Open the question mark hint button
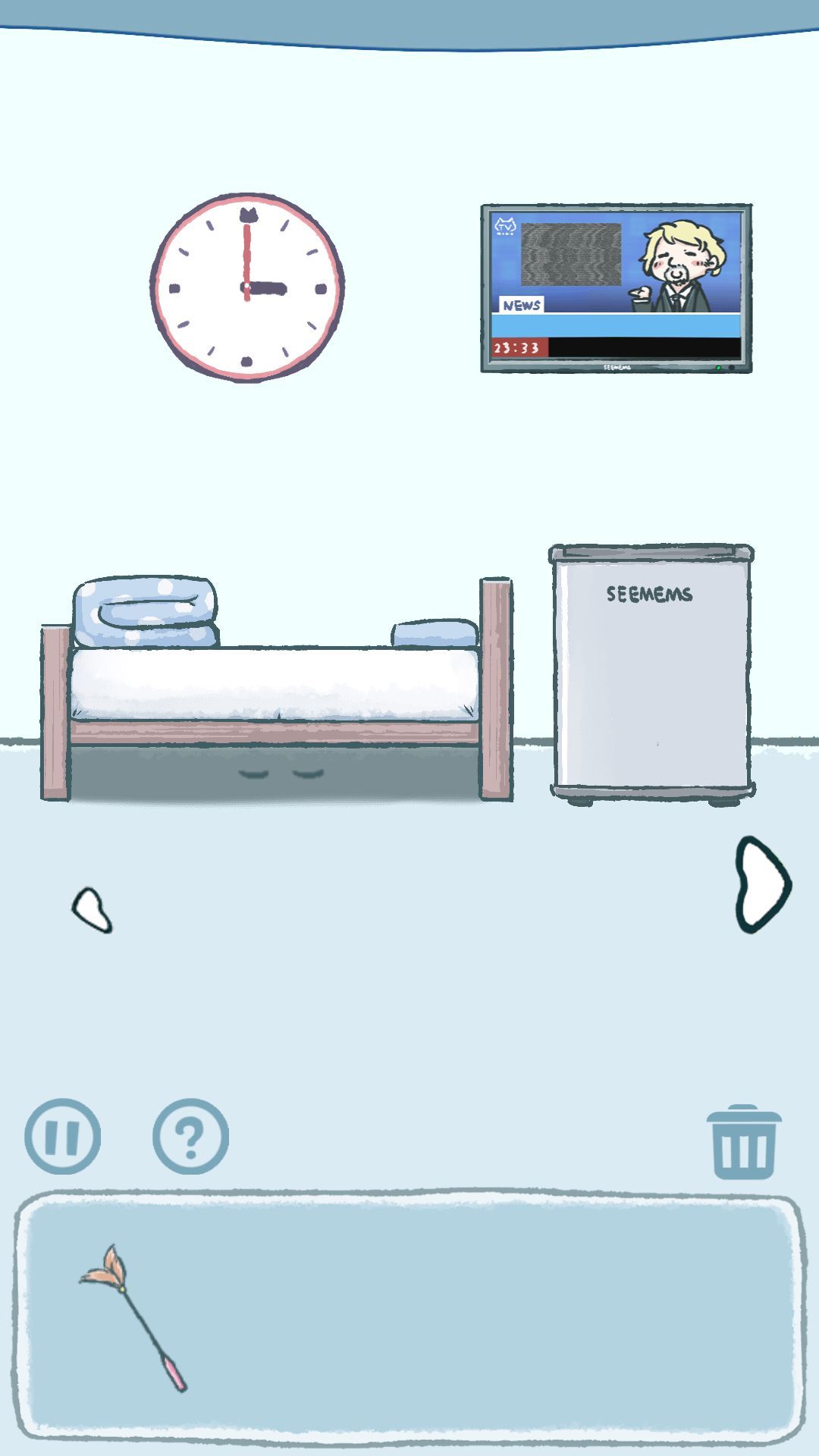 click(x=190, y=1137)
